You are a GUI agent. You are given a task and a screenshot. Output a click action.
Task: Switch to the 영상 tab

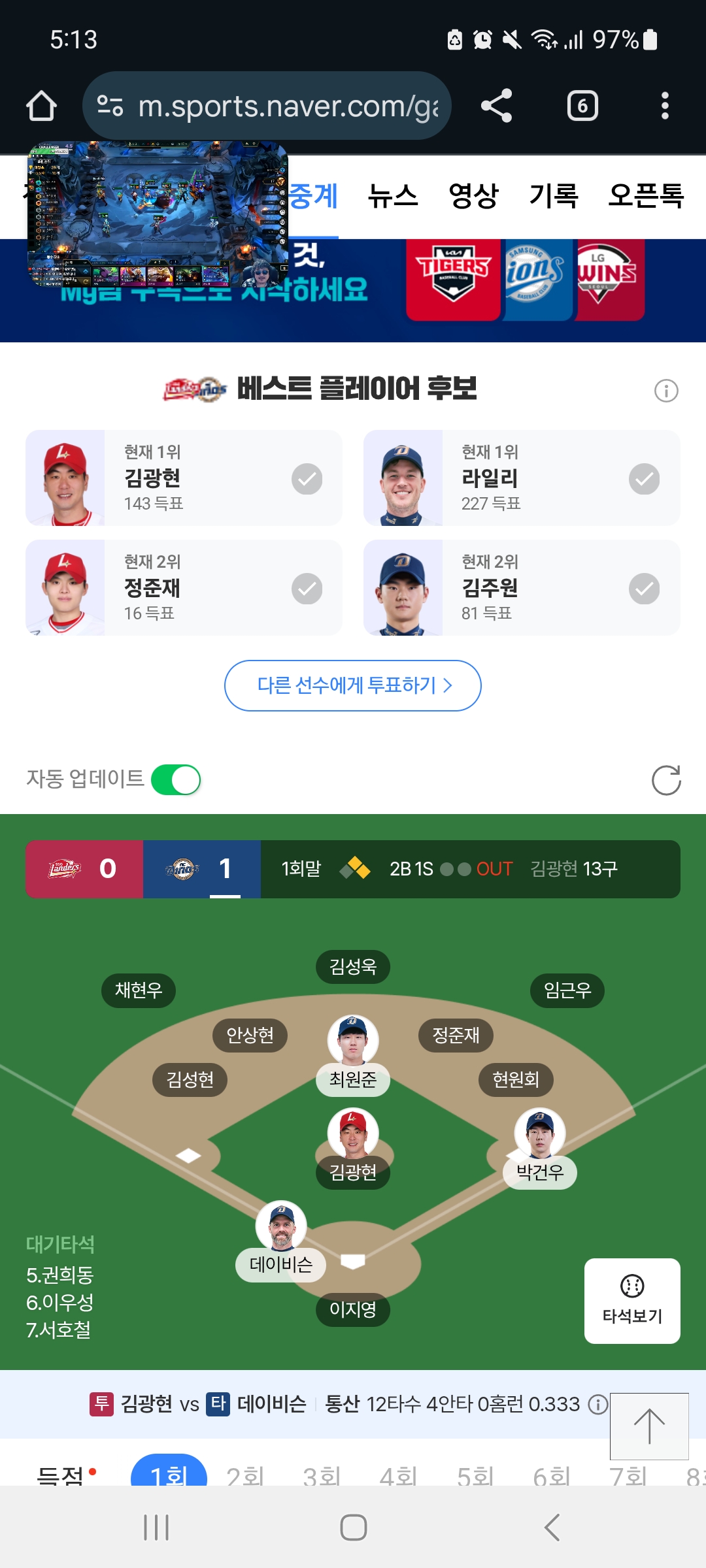tap(473, 196)
